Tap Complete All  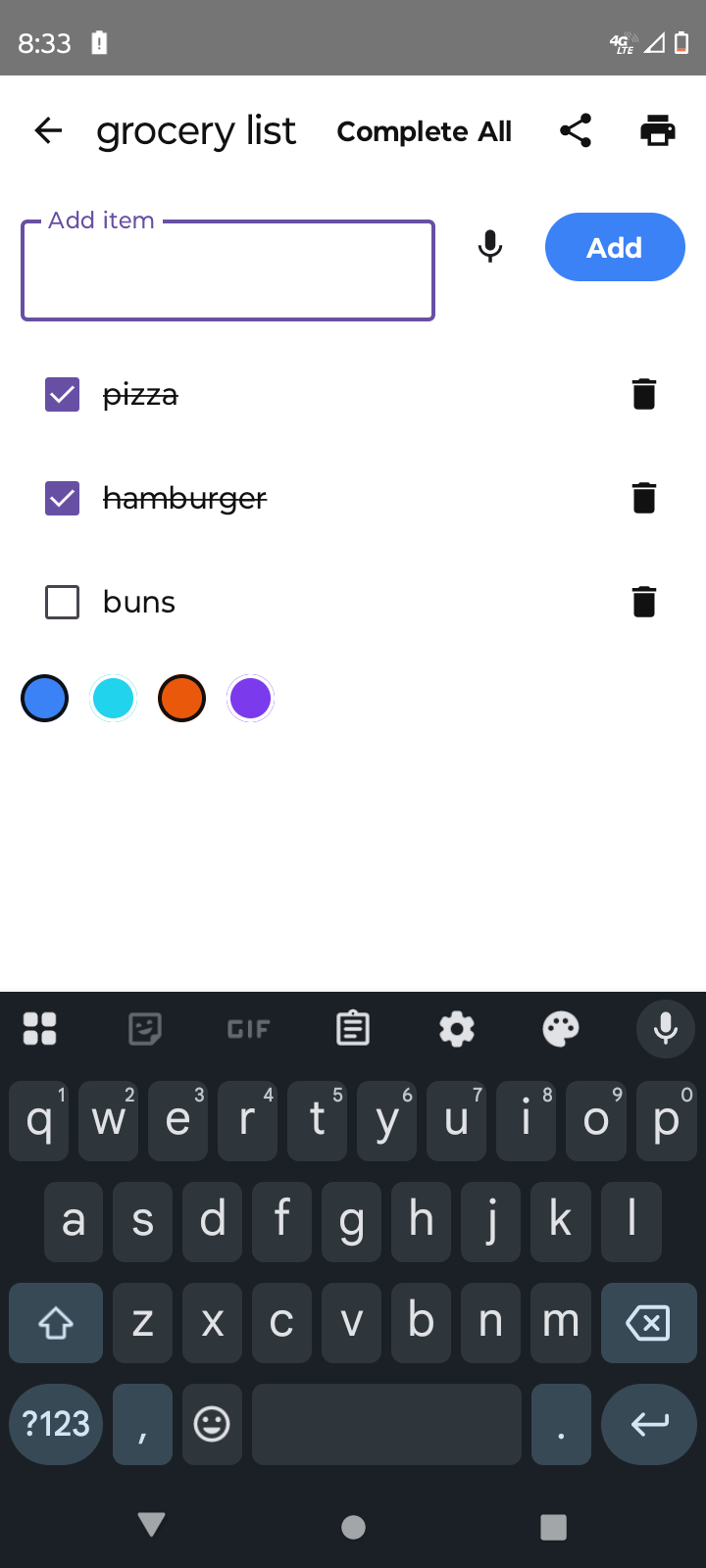pos(424,131)
